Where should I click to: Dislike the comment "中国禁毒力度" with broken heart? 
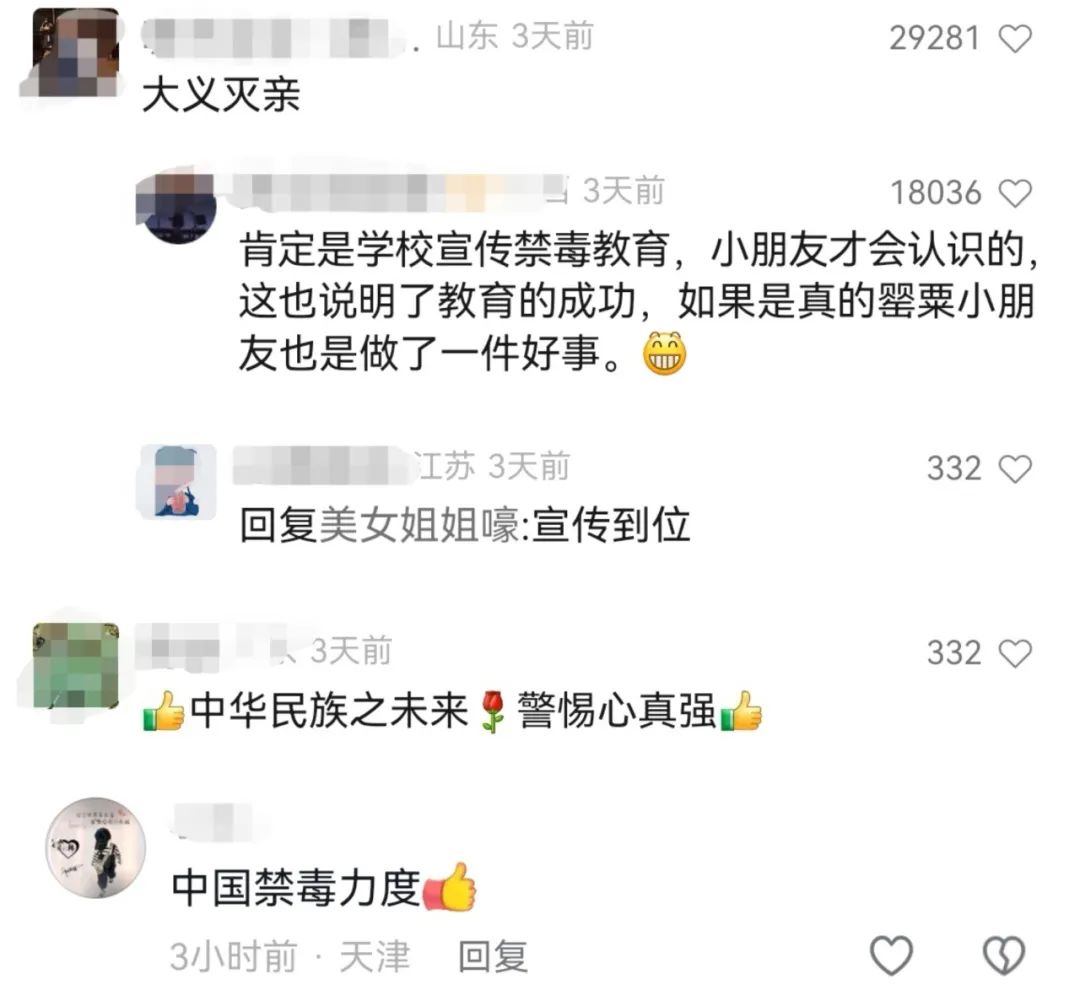pyautogui.click(x=1003, y=956)
